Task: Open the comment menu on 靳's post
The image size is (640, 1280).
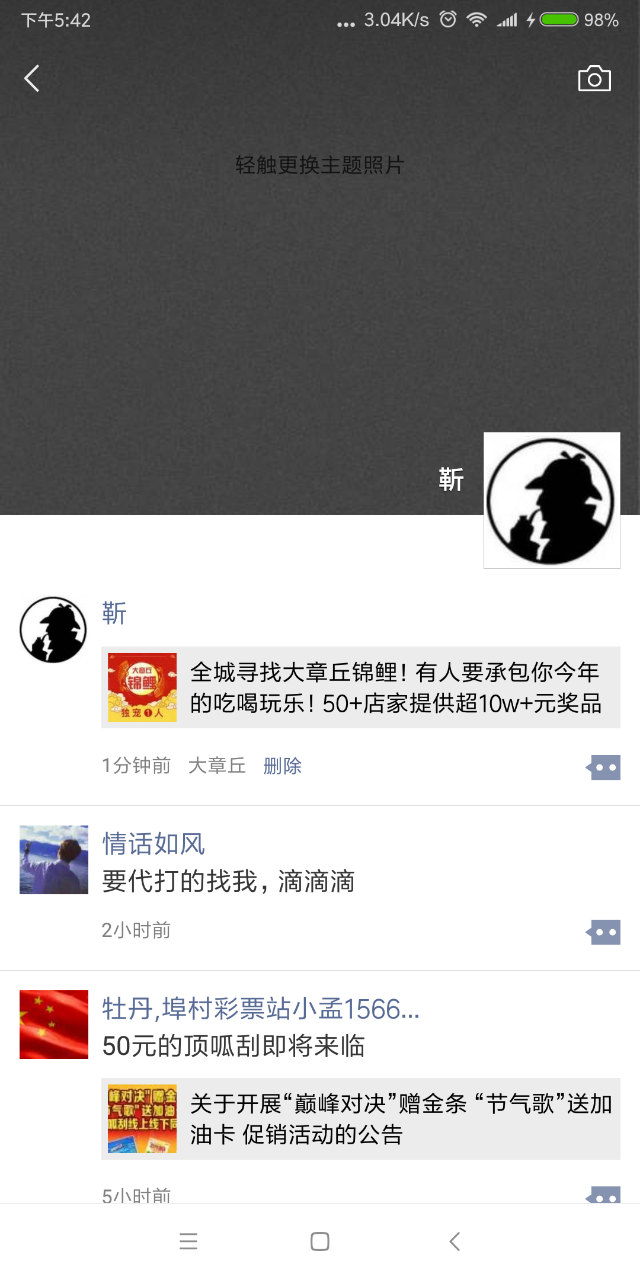Action: 603,767
